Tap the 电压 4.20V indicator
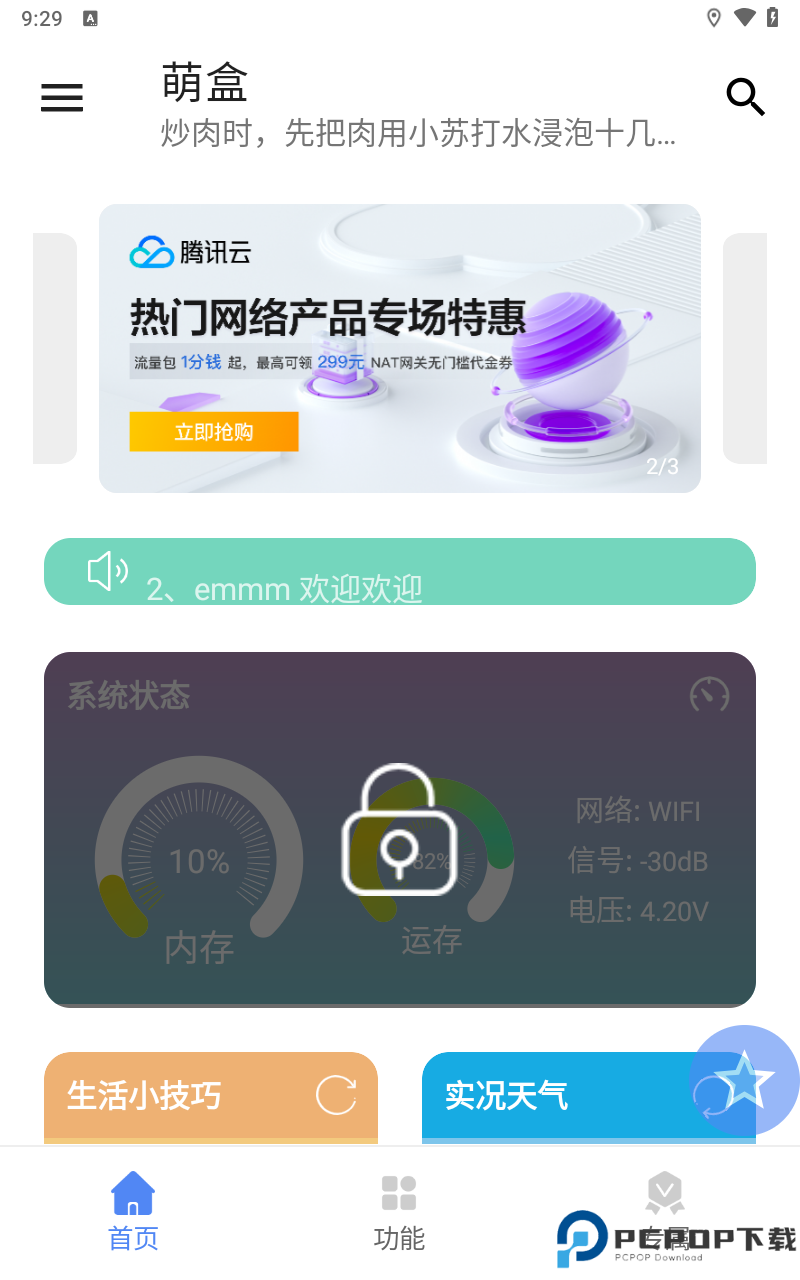The width and height of the screenshot is (800, 1280). point(640,911)
